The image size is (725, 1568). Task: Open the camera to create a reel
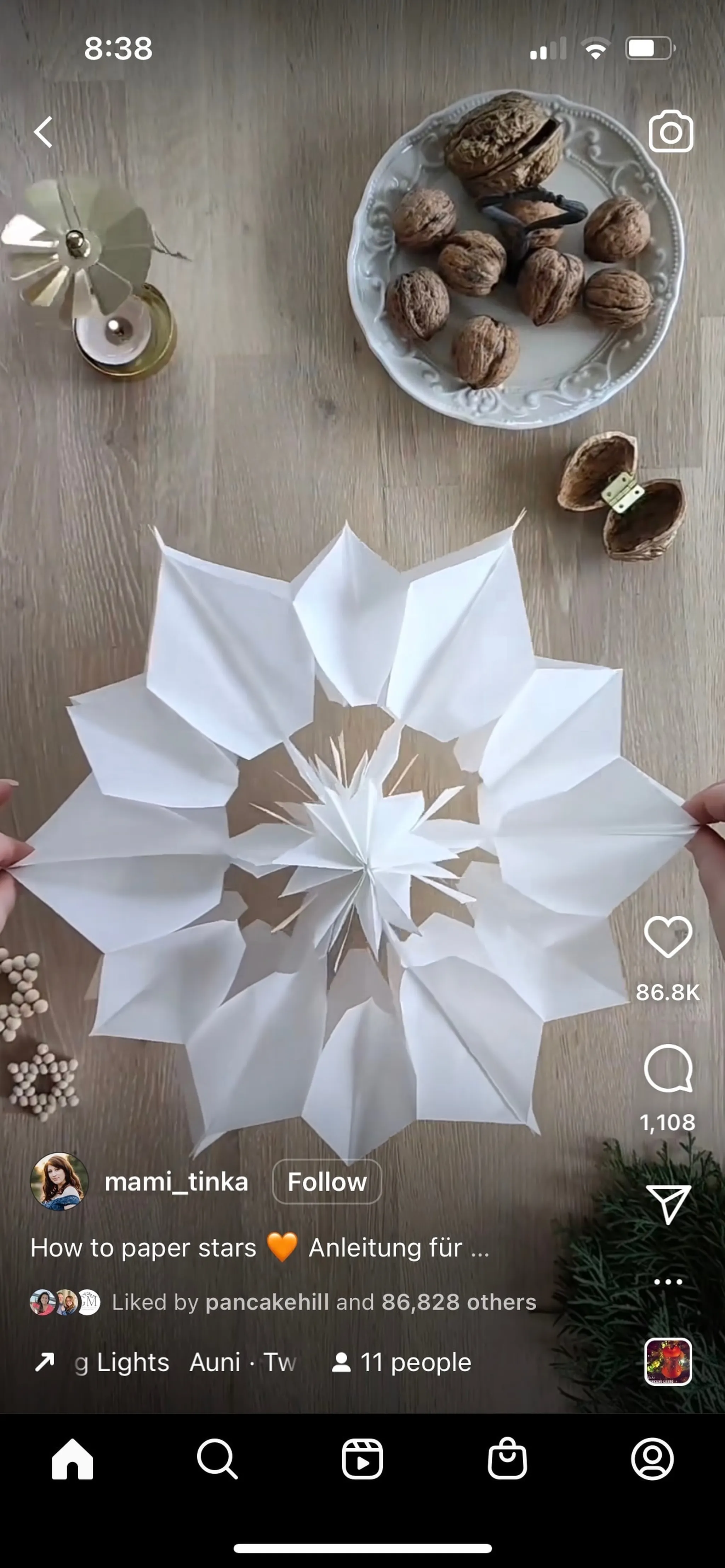pos(670,132)
